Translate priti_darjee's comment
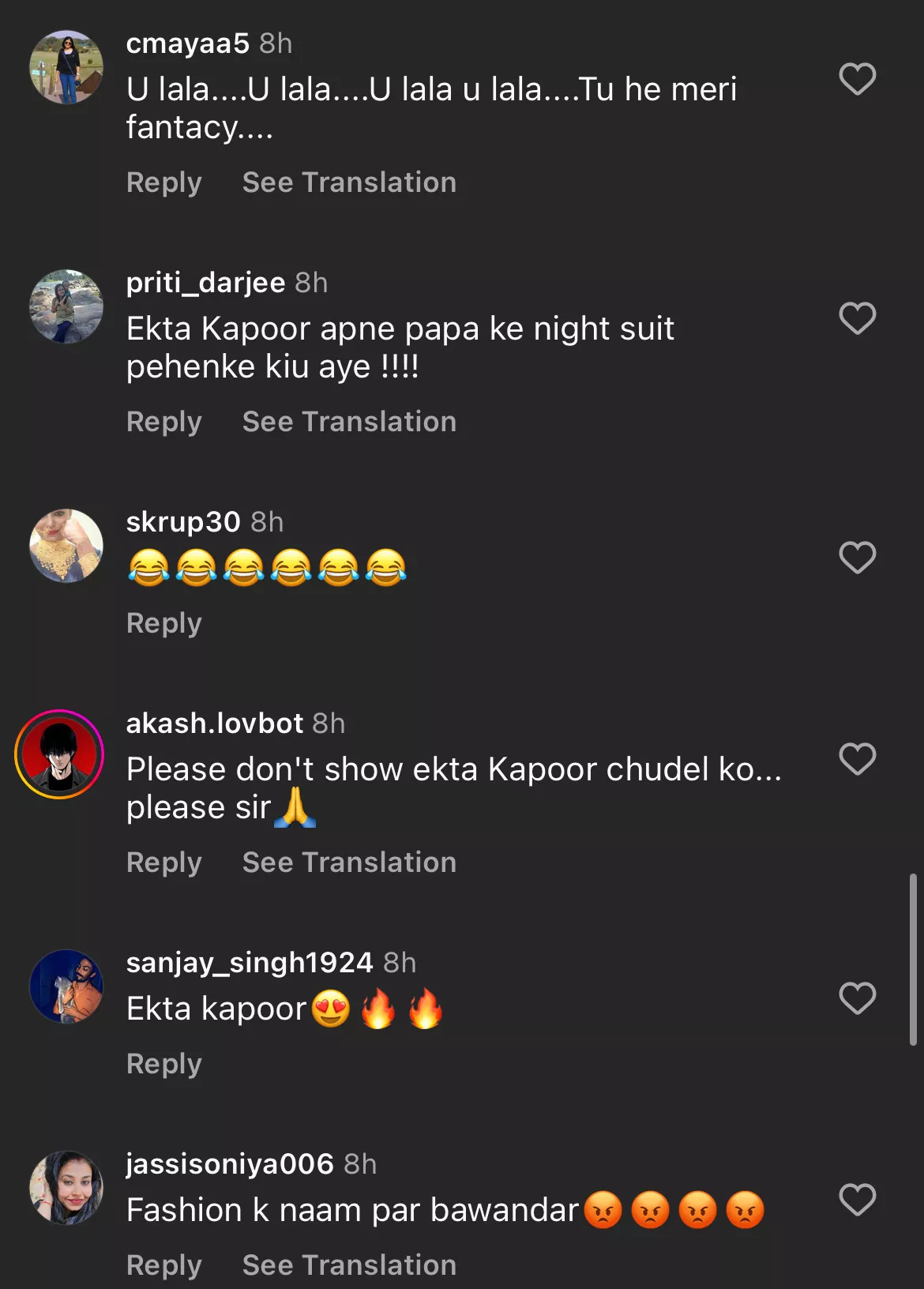 tap(349, 422)
